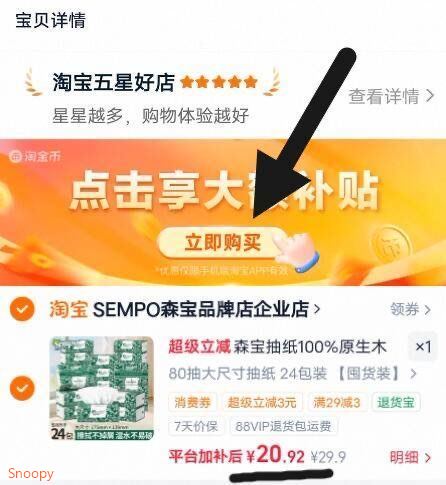View the 明细 price breakdown

410,457
